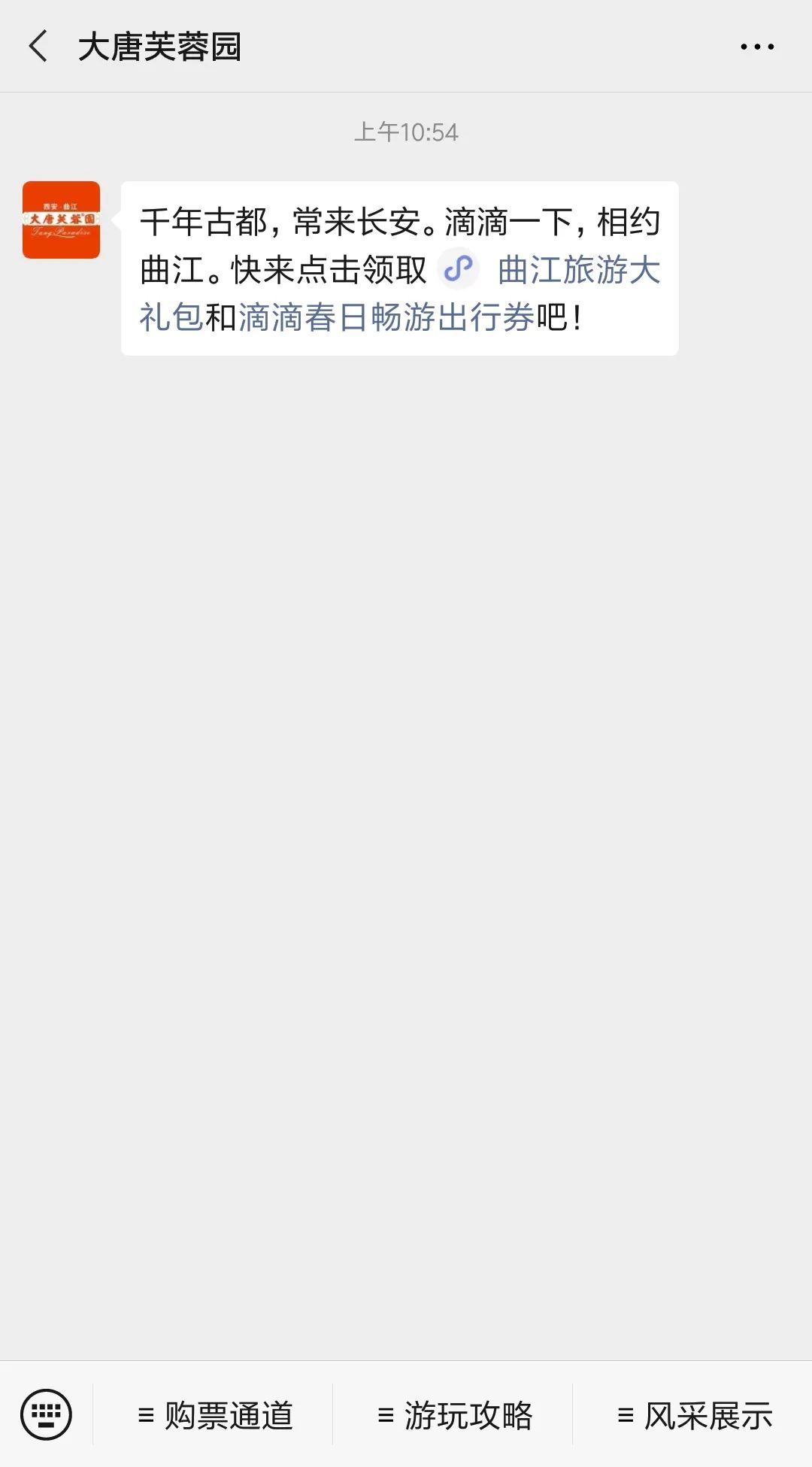Switch to keyboard input mode
812x1467 pixels.
coord(46,1414)
